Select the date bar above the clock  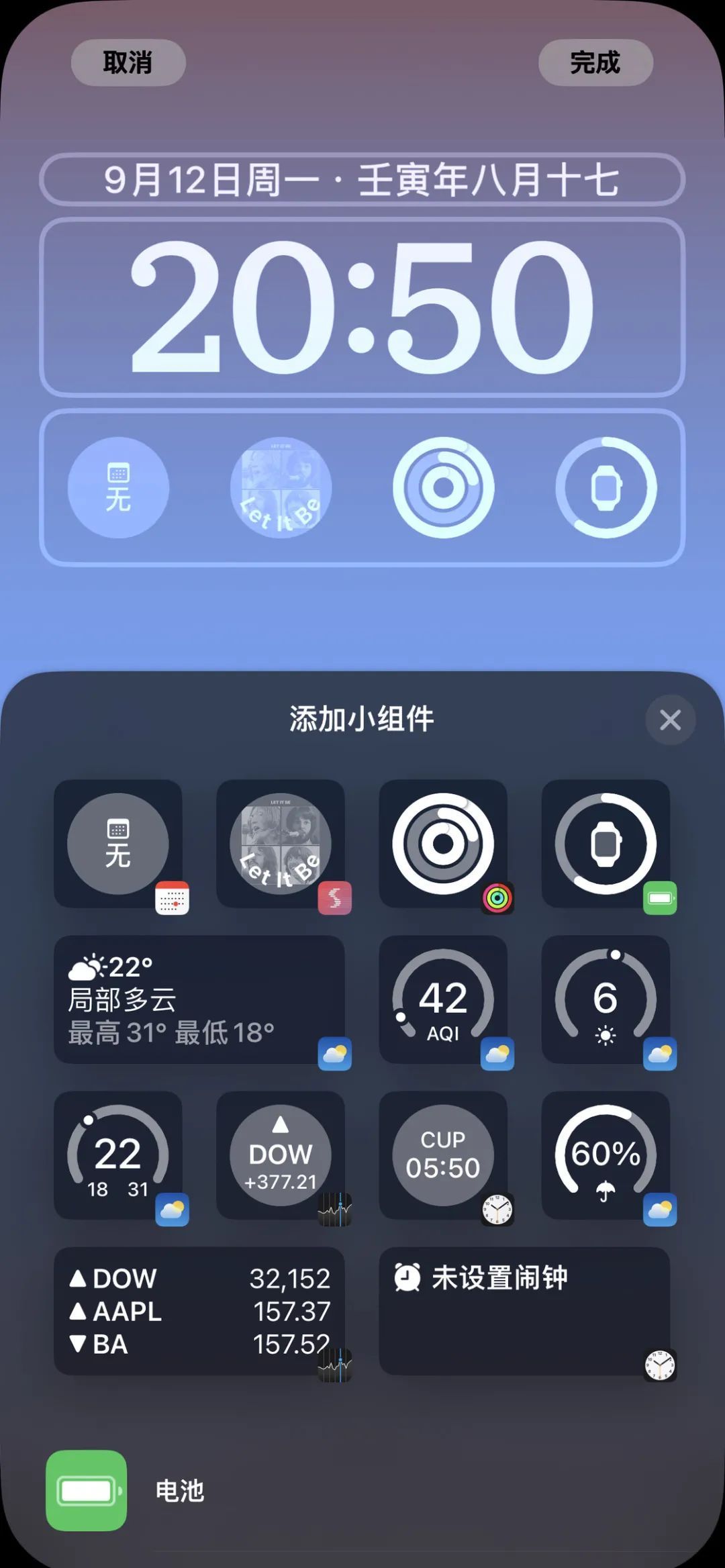[362, 180]
